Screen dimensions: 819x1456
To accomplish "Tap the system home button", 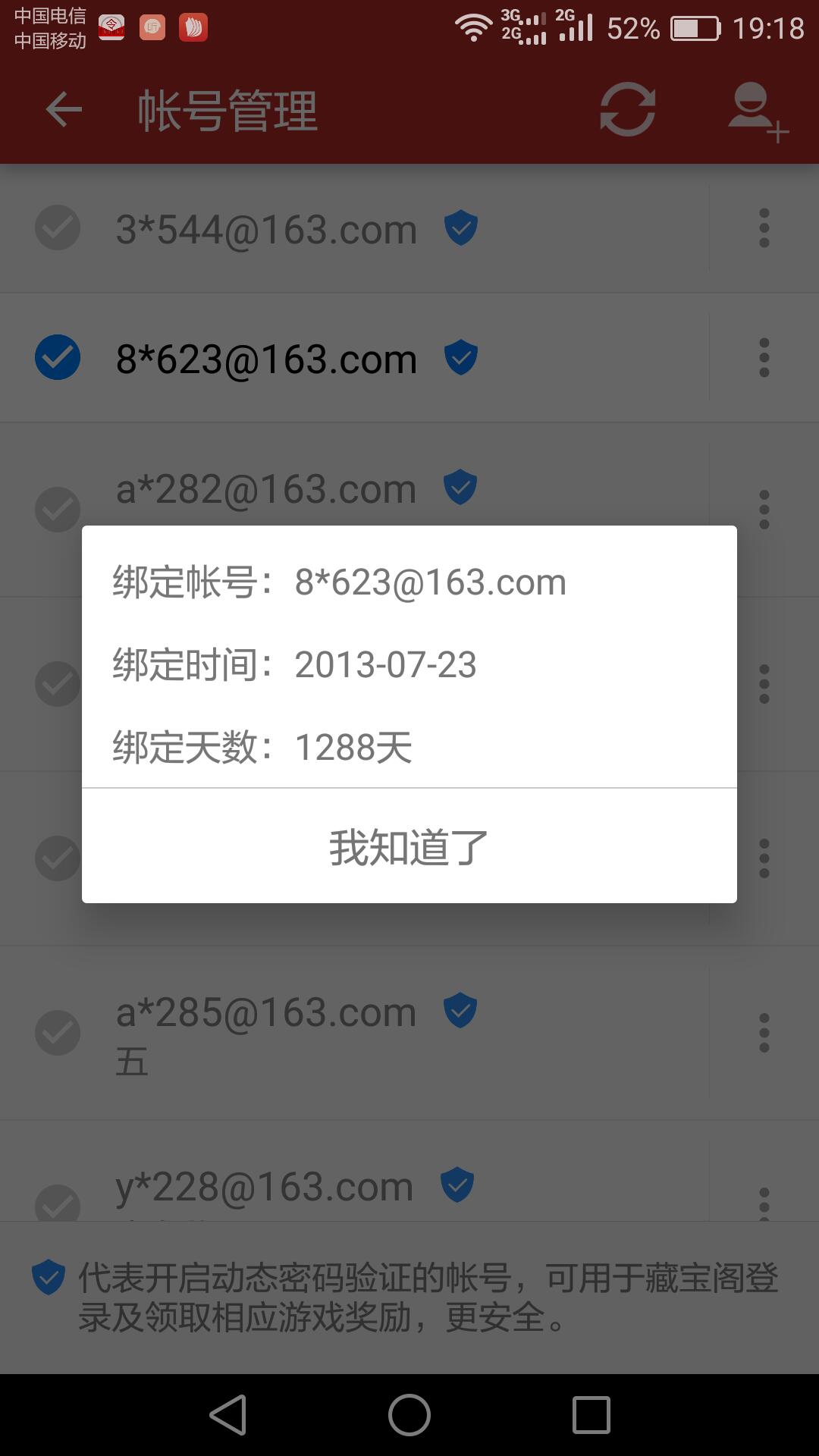I will 409,1415.
